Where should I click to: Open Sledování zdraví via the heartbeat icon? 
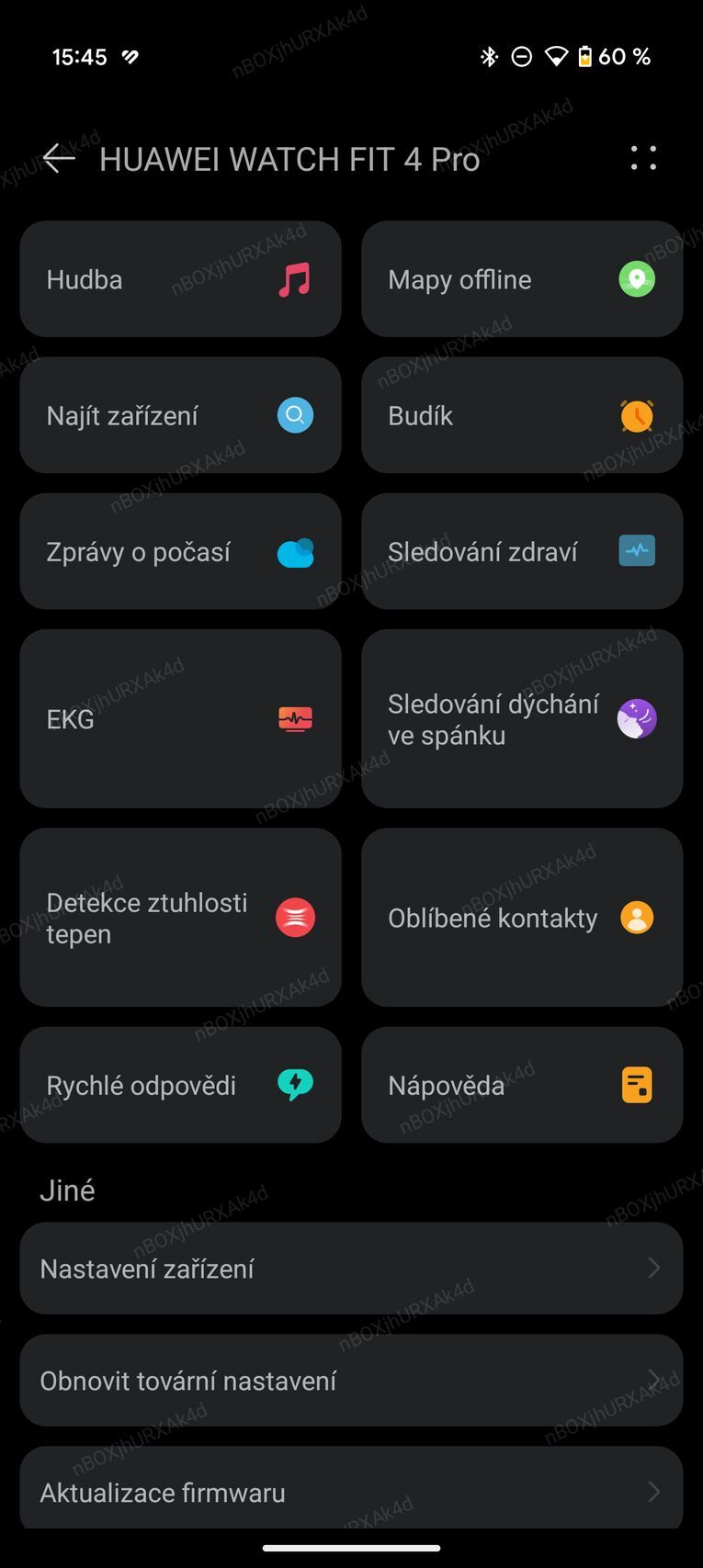637,551
